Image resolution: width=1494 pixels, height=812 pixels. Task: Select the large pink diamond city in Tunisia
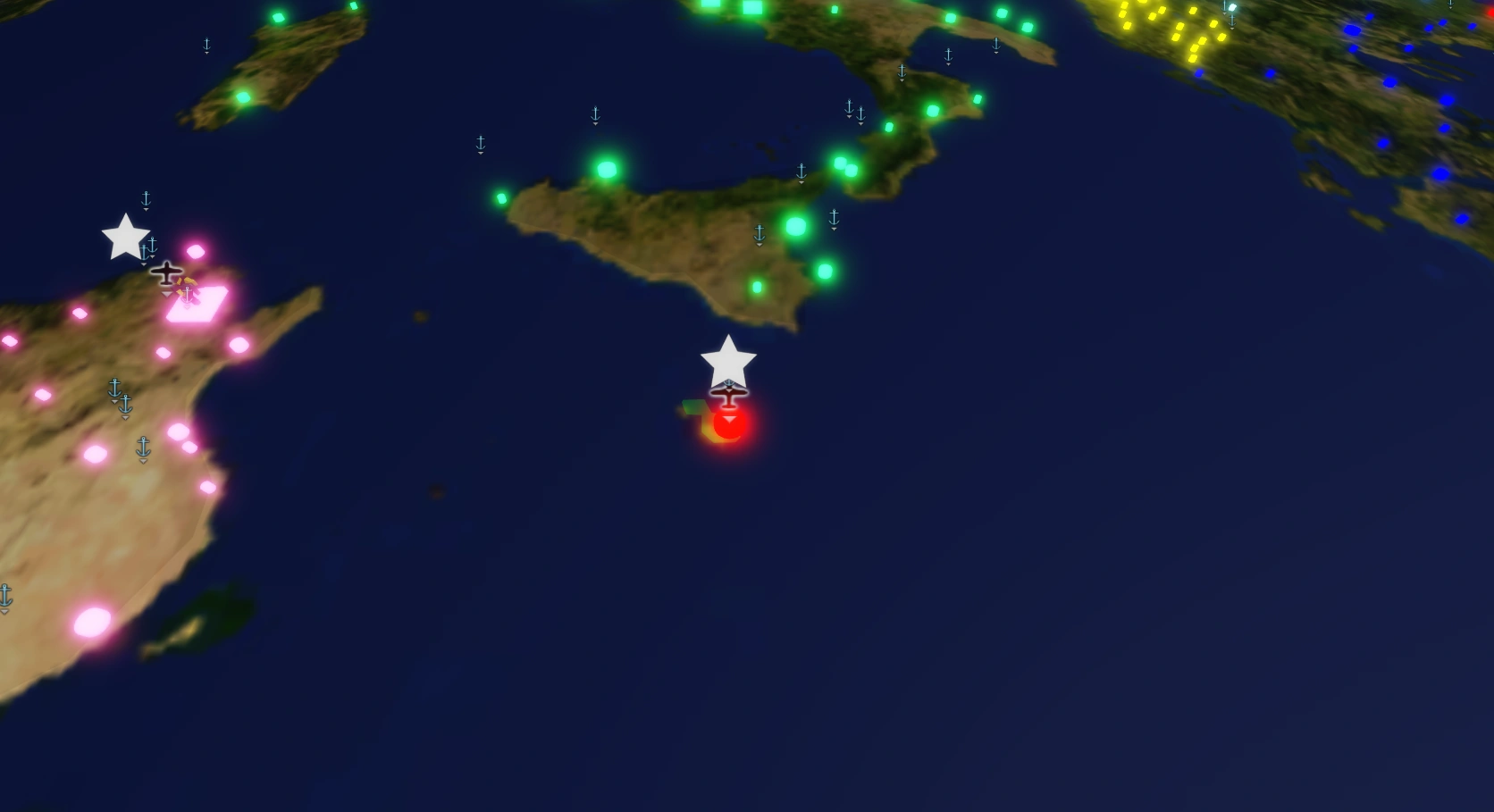(197, 304)
